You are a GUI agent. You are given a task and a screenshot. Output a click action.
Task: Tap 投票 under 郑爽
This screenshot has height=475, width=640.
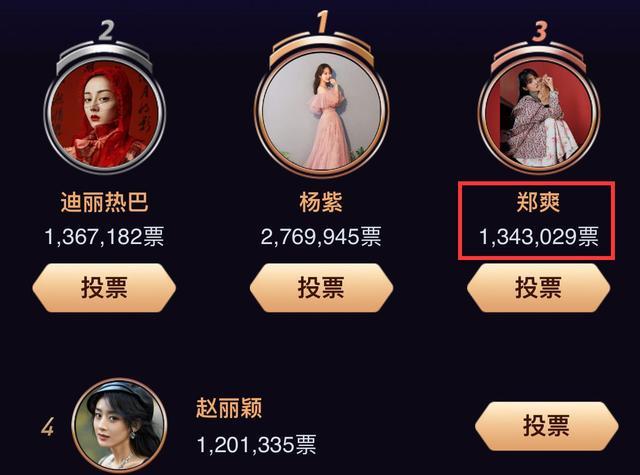click(538, 289)
